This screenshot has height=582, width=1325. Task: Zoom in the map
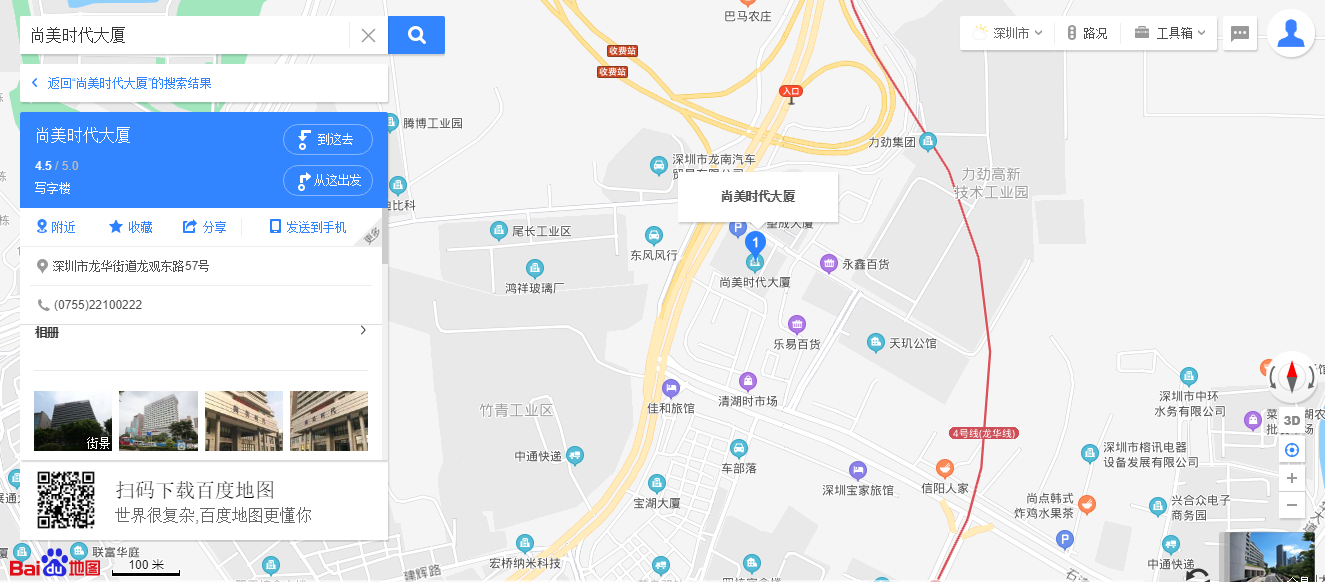click(1292, 478)
